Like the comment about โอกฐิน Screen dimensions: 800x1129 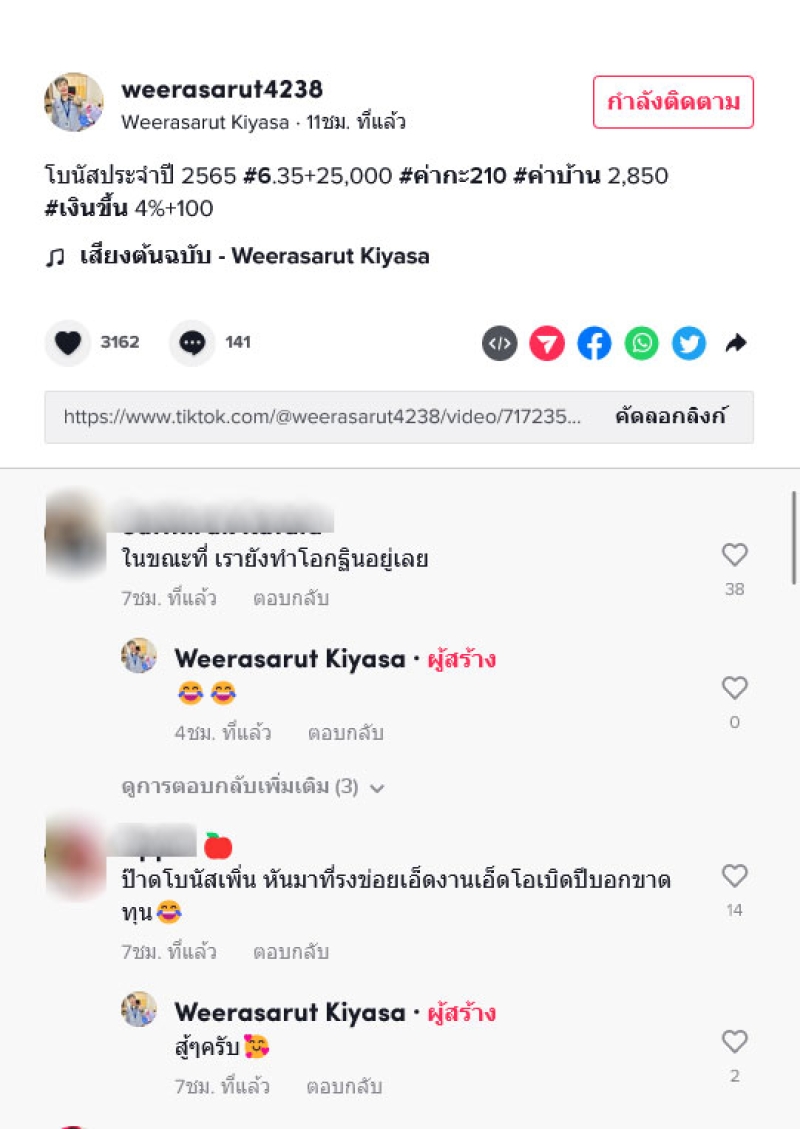pyautogui.click(x=735, y=556)
